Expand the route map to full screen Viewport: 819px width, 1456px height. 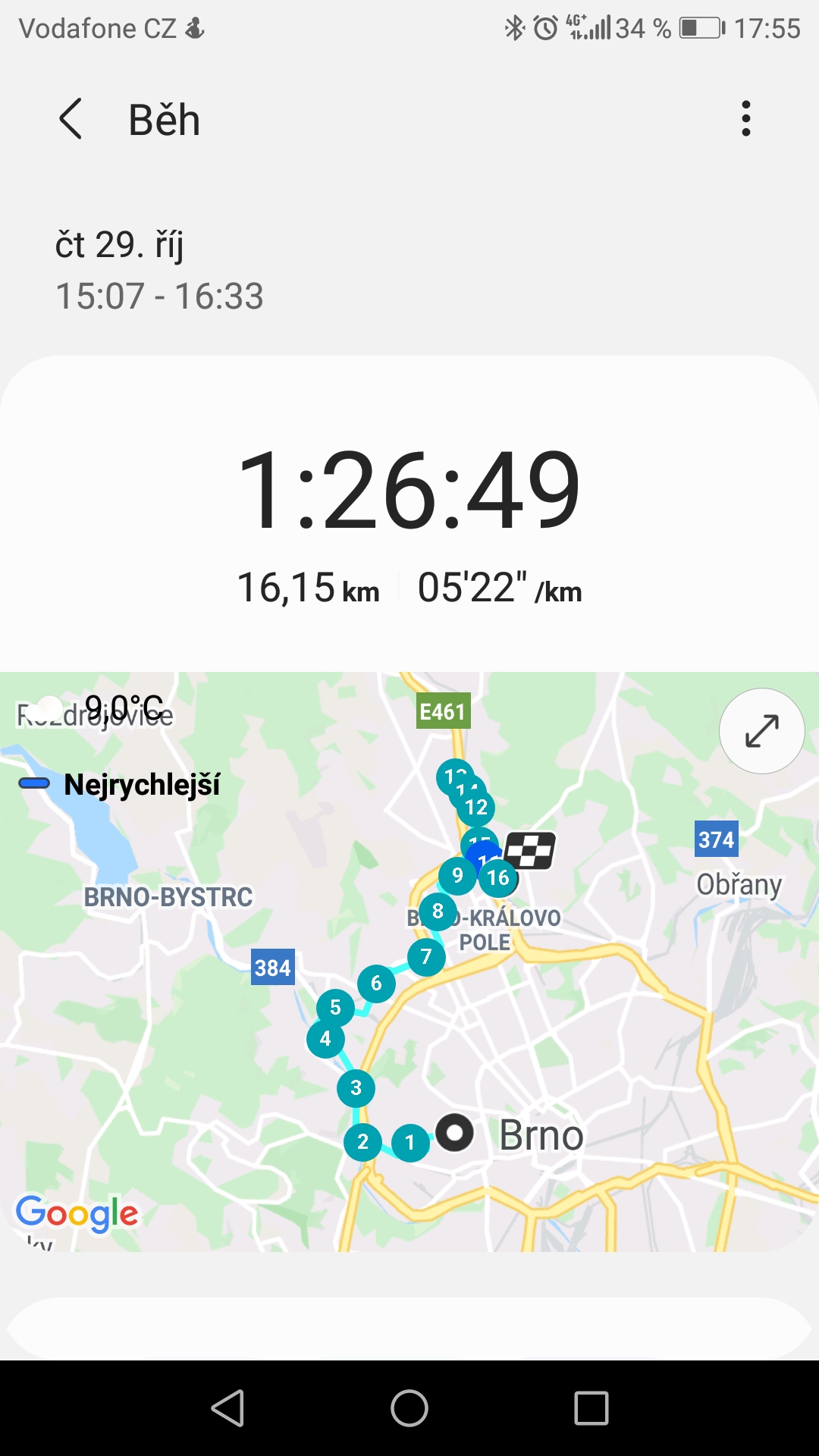point(761,730)
